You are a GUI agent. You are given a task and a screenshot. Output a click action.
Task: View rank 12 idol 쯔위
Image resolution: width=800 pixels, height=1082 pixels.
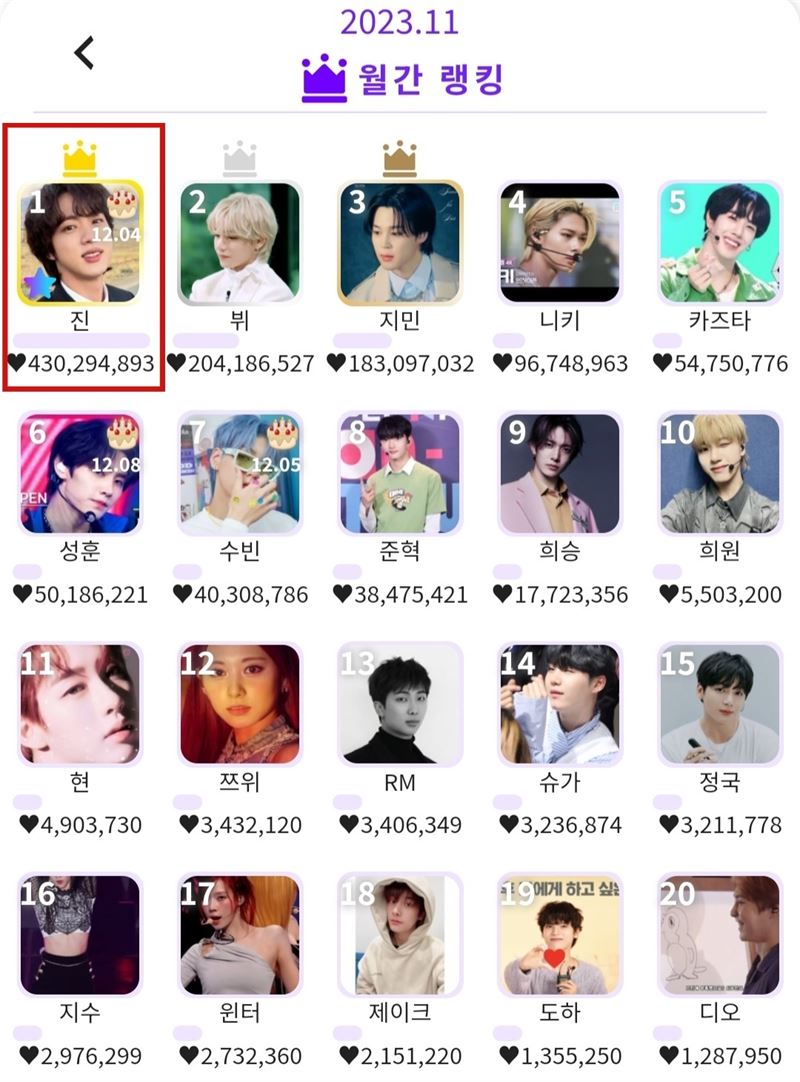(240, 704)
